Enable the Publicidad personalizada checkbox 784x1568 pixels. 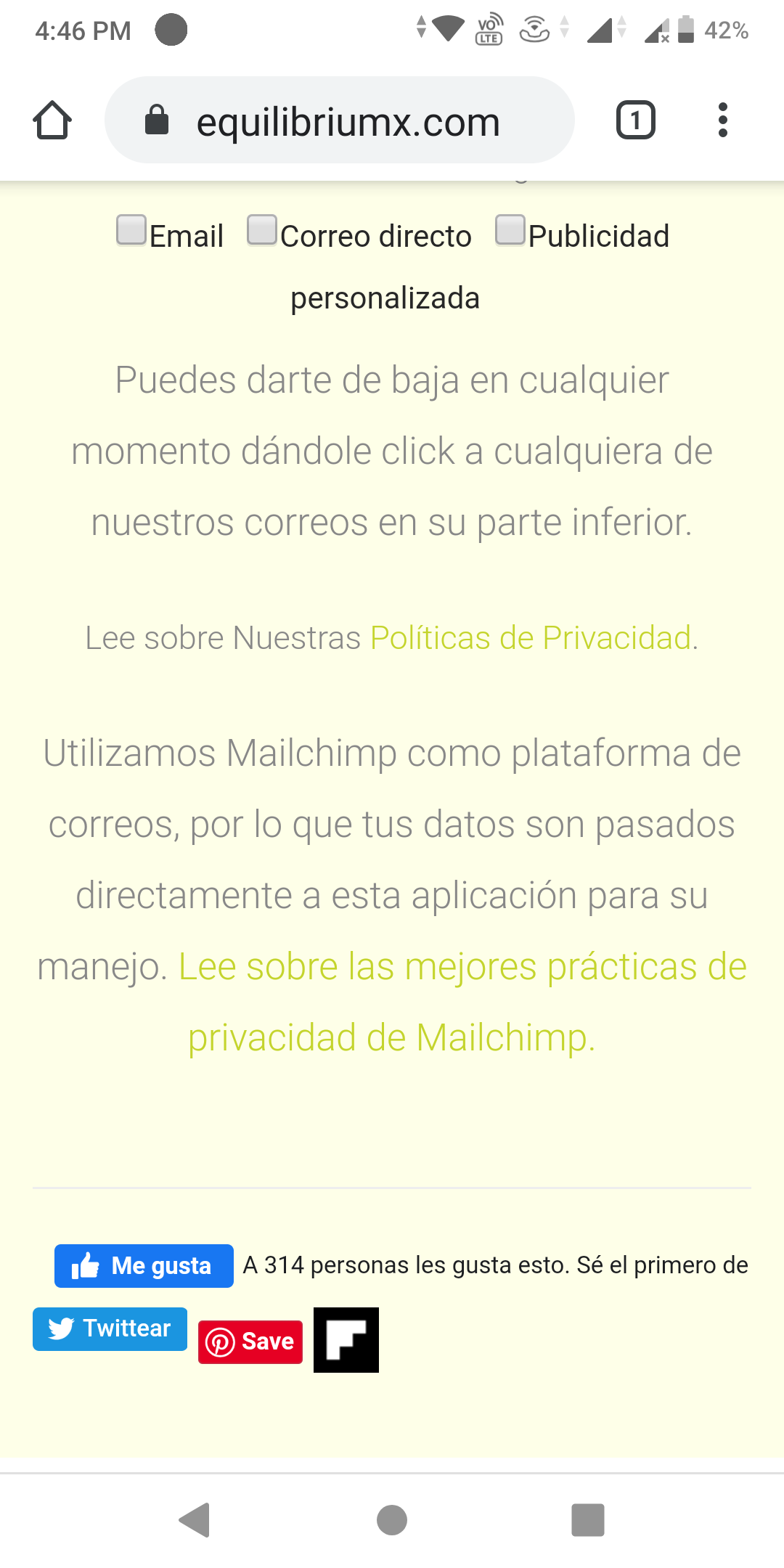click(510, 231)
